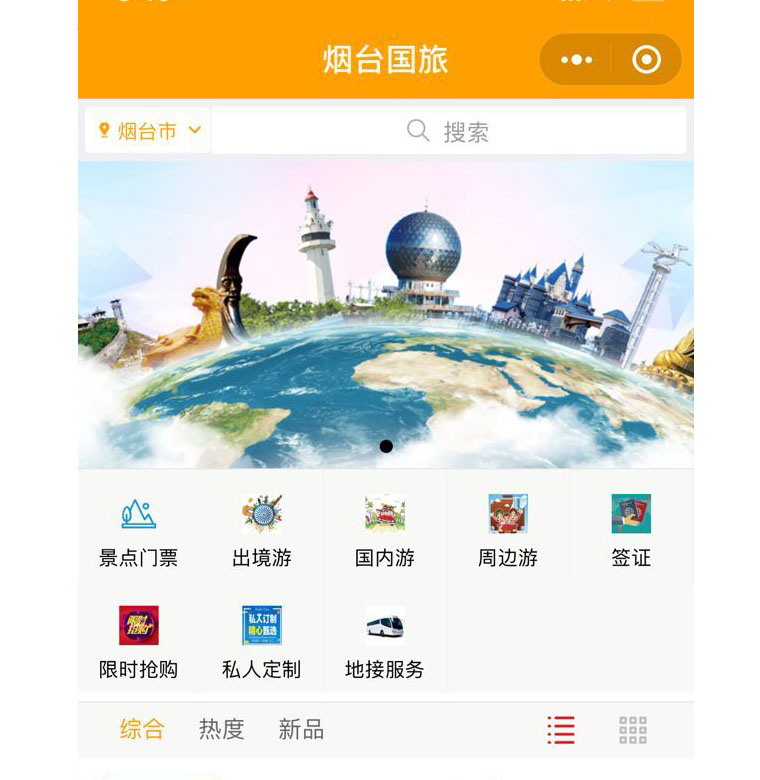This screenshot has height=780, width=760.
Task: Expand the 烟台市 city selector
Action: (148, 131)
